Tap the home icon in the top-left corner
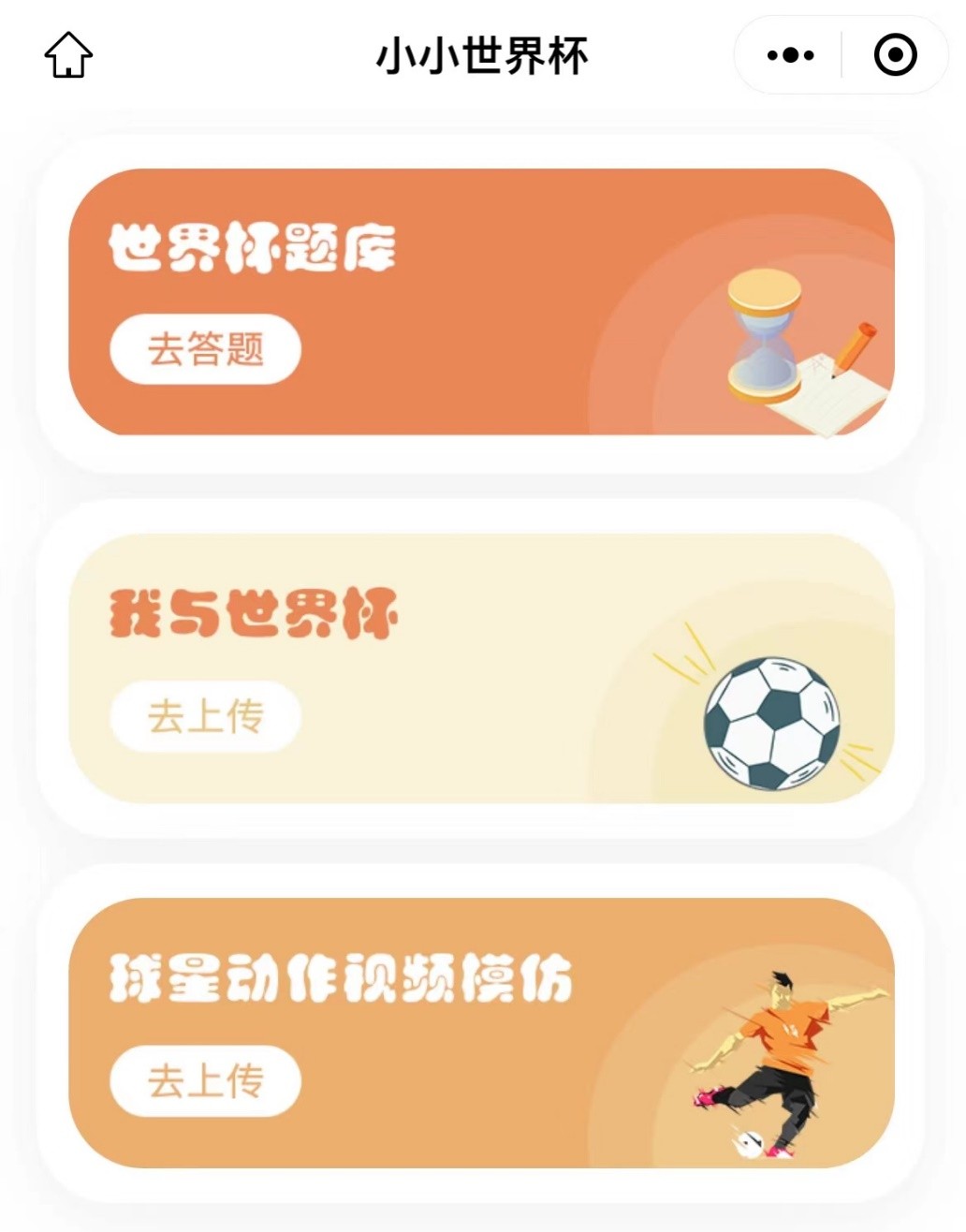The height and width of the screenshot is (1232, 966). pos(68,54)
